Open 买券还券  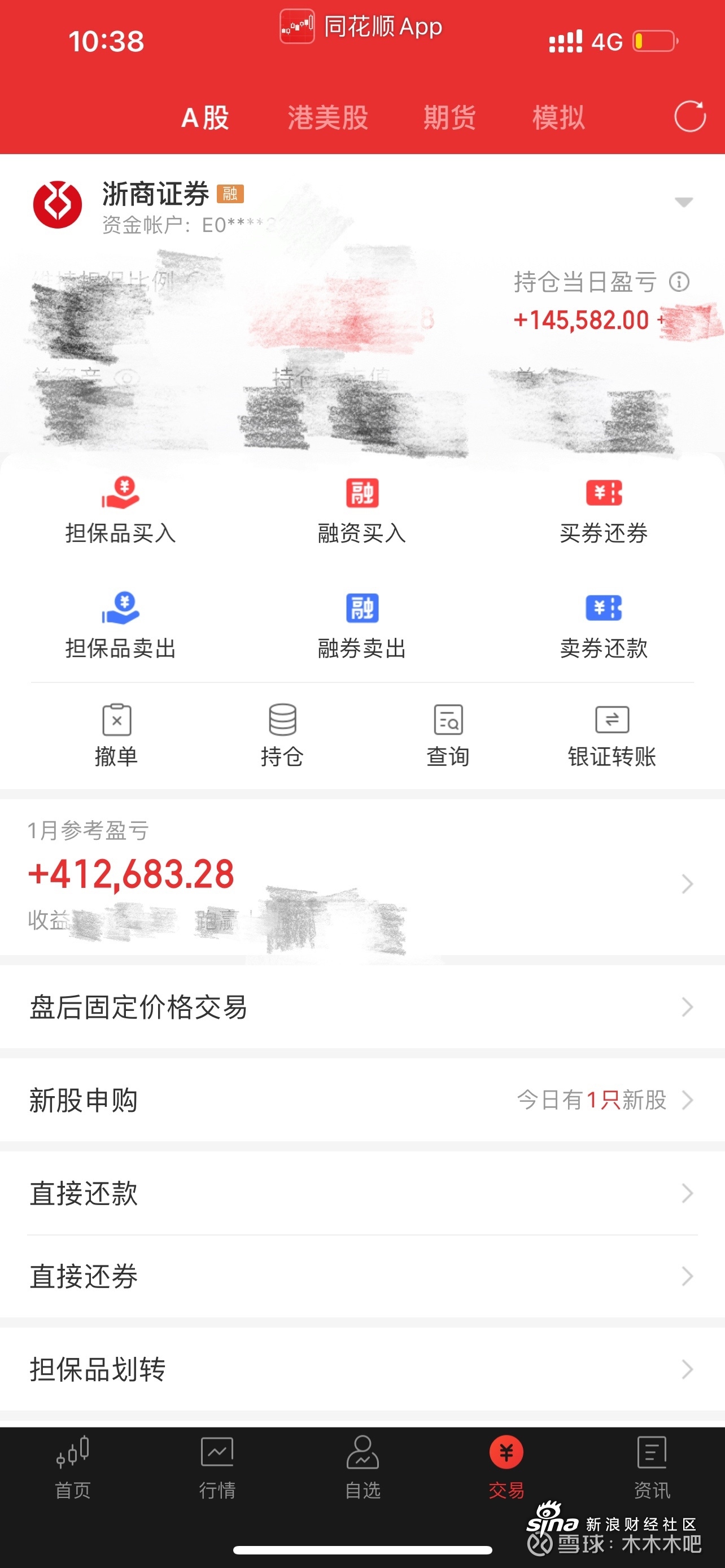click(604, 510)
